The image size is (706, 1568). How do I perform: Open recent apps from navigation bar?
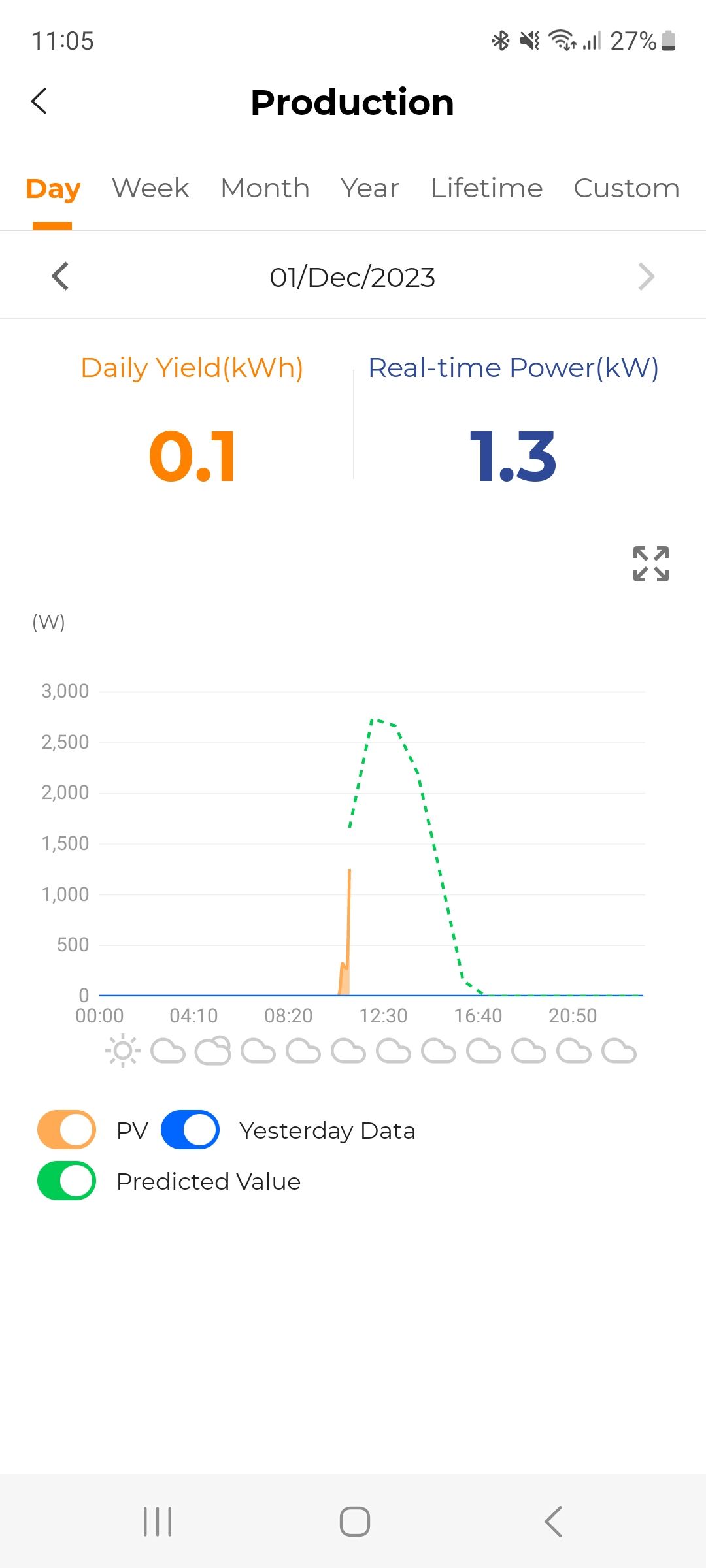pos(158,1522)
